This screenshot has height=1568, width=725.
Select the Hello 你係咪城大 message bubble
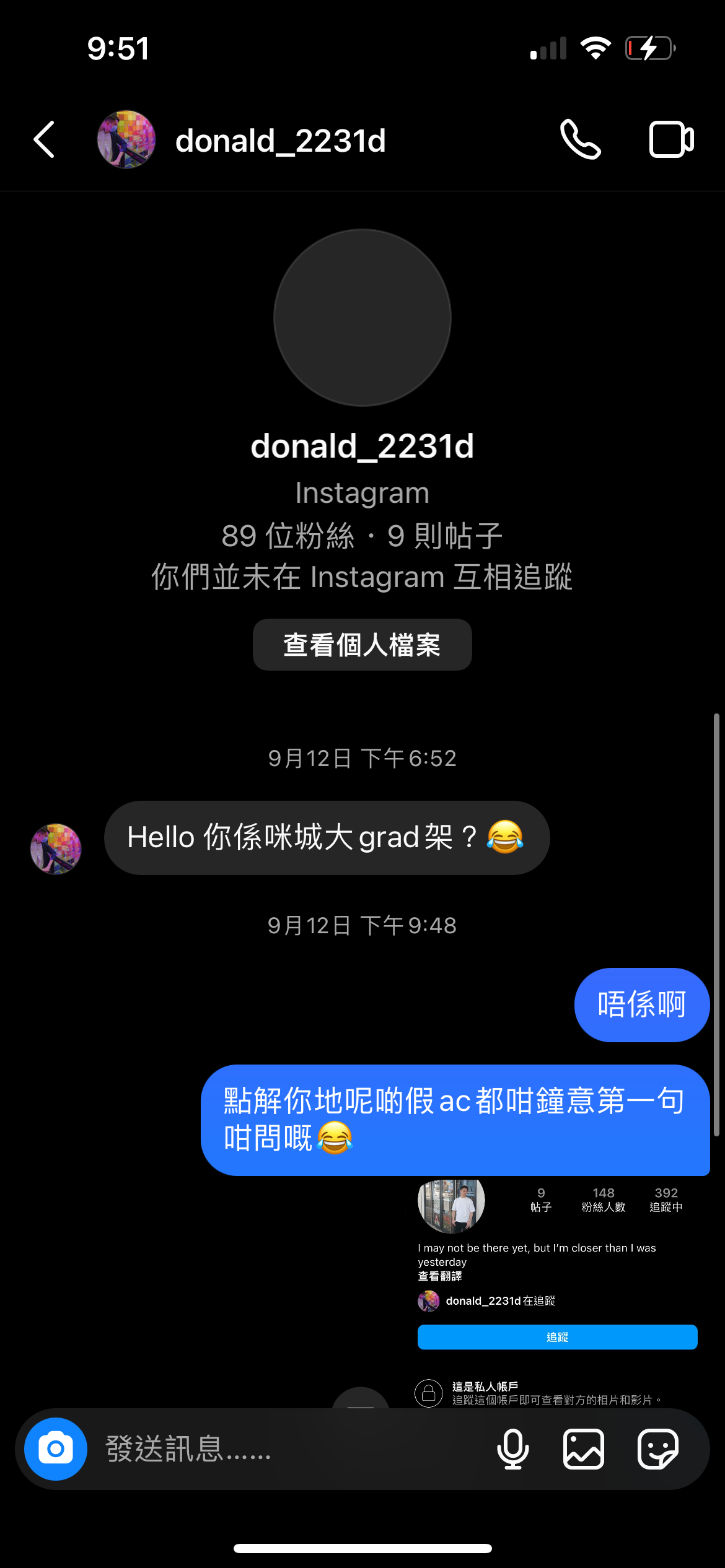[327, 837]
